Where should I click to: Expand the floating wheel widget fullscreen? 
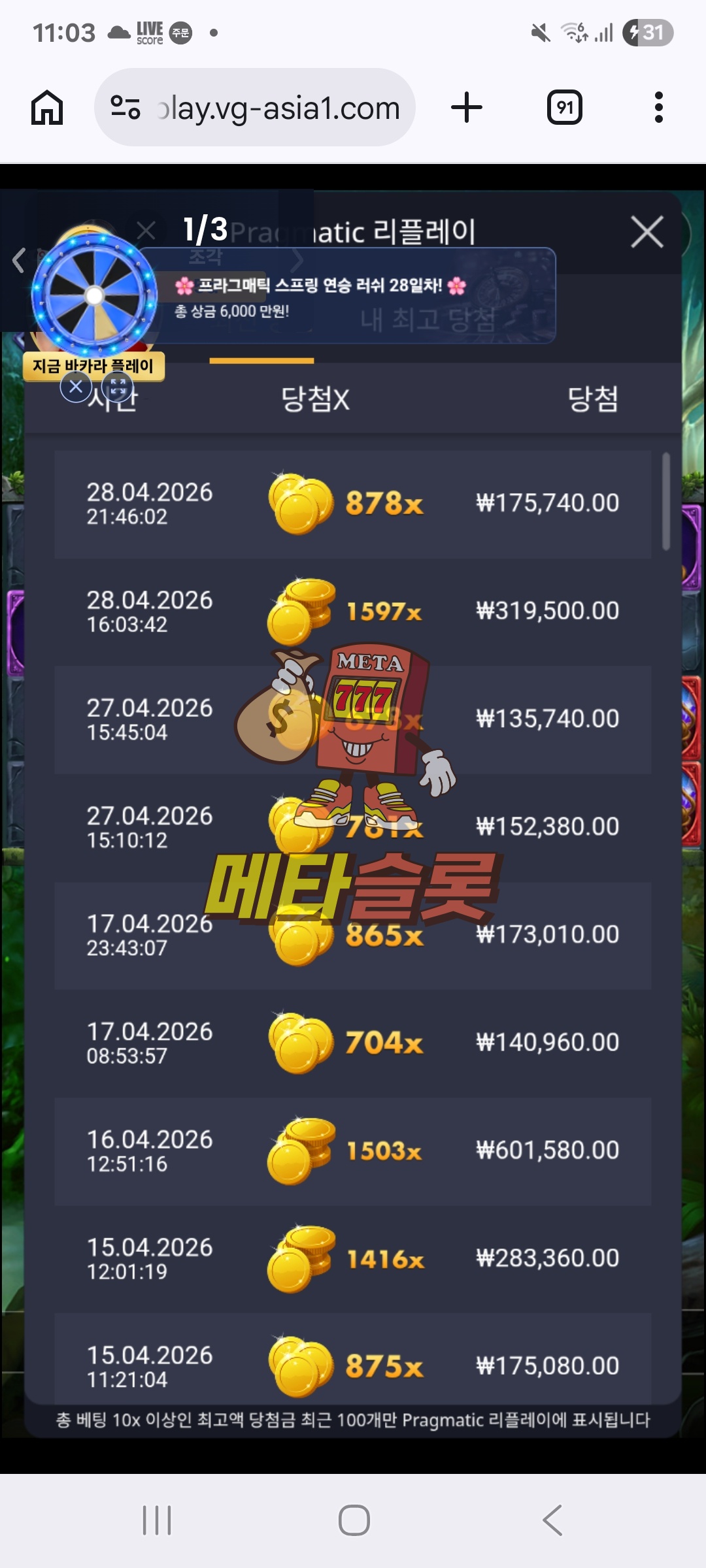118,387
